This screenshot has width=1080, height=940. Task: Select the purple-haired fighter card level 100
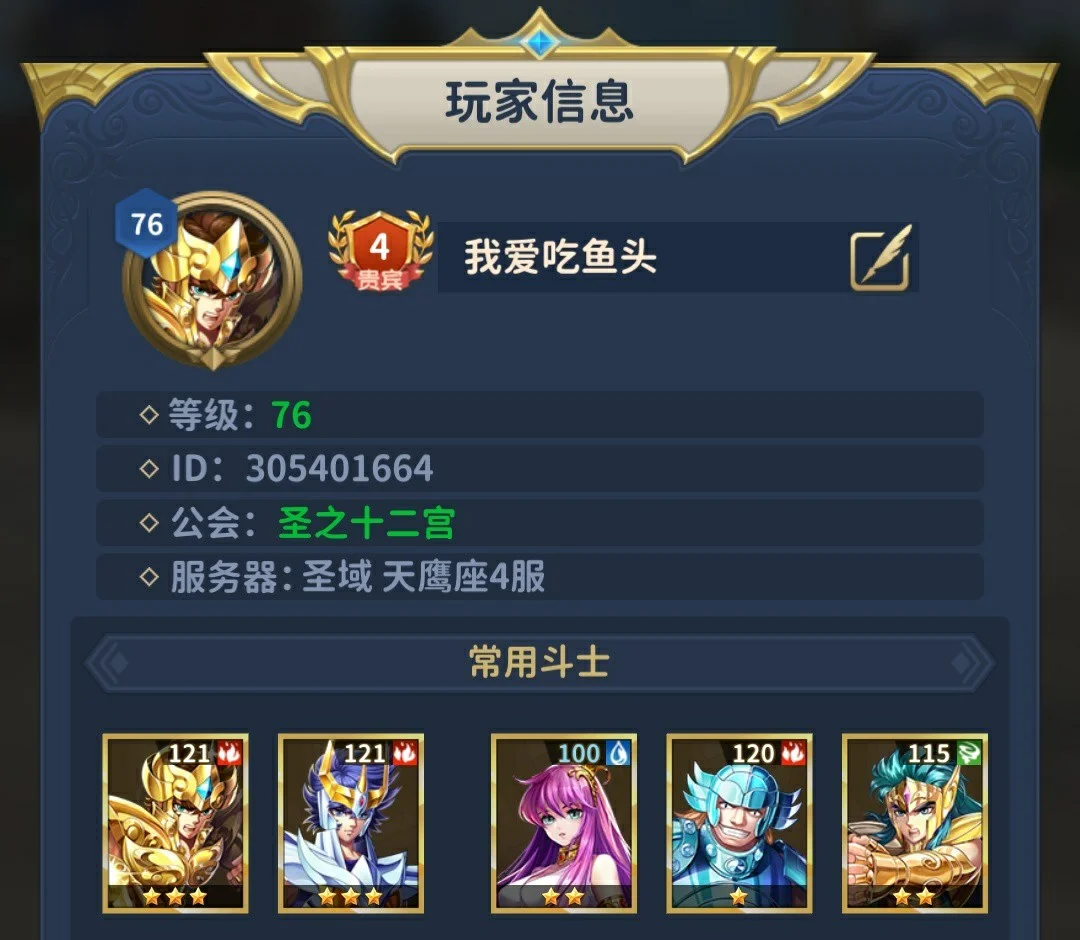pyautogui.click(x=564, y=823)
